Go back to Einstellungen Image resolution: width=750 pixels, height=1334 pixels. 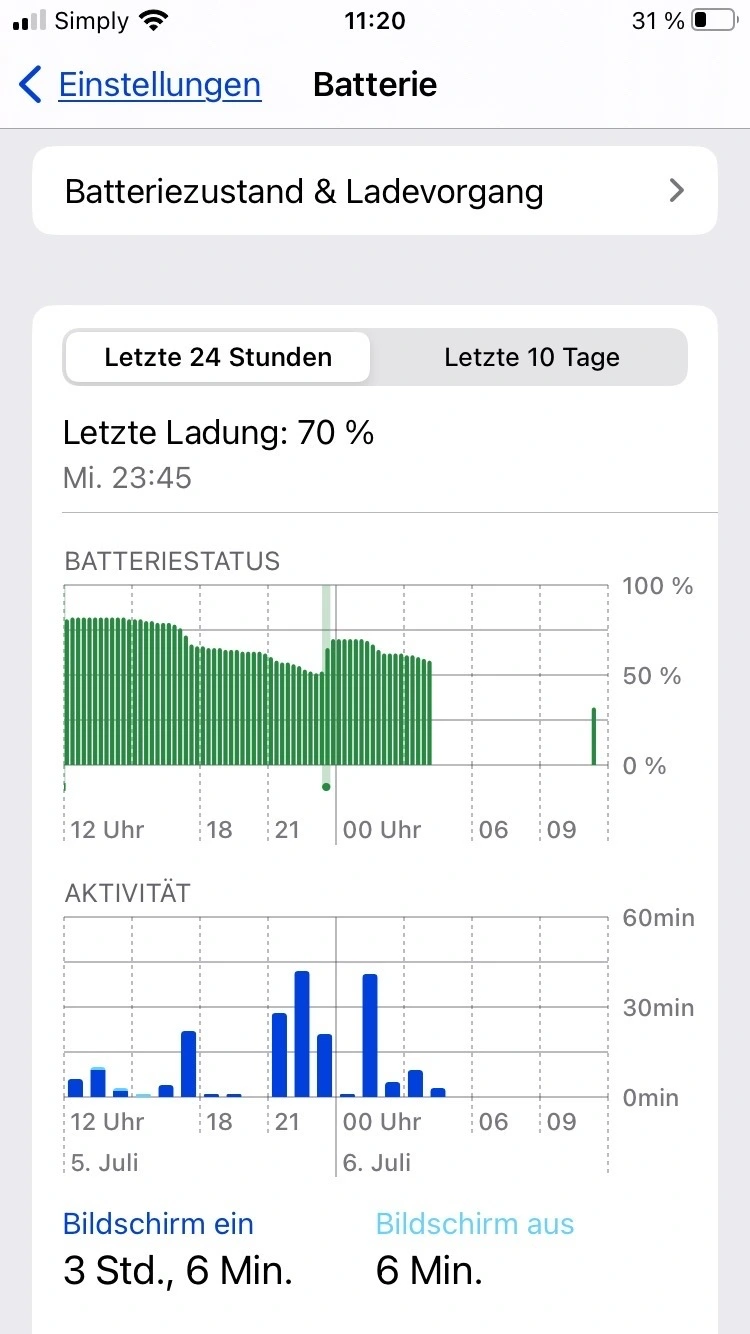pyautogui.click(x=140, y=85)
